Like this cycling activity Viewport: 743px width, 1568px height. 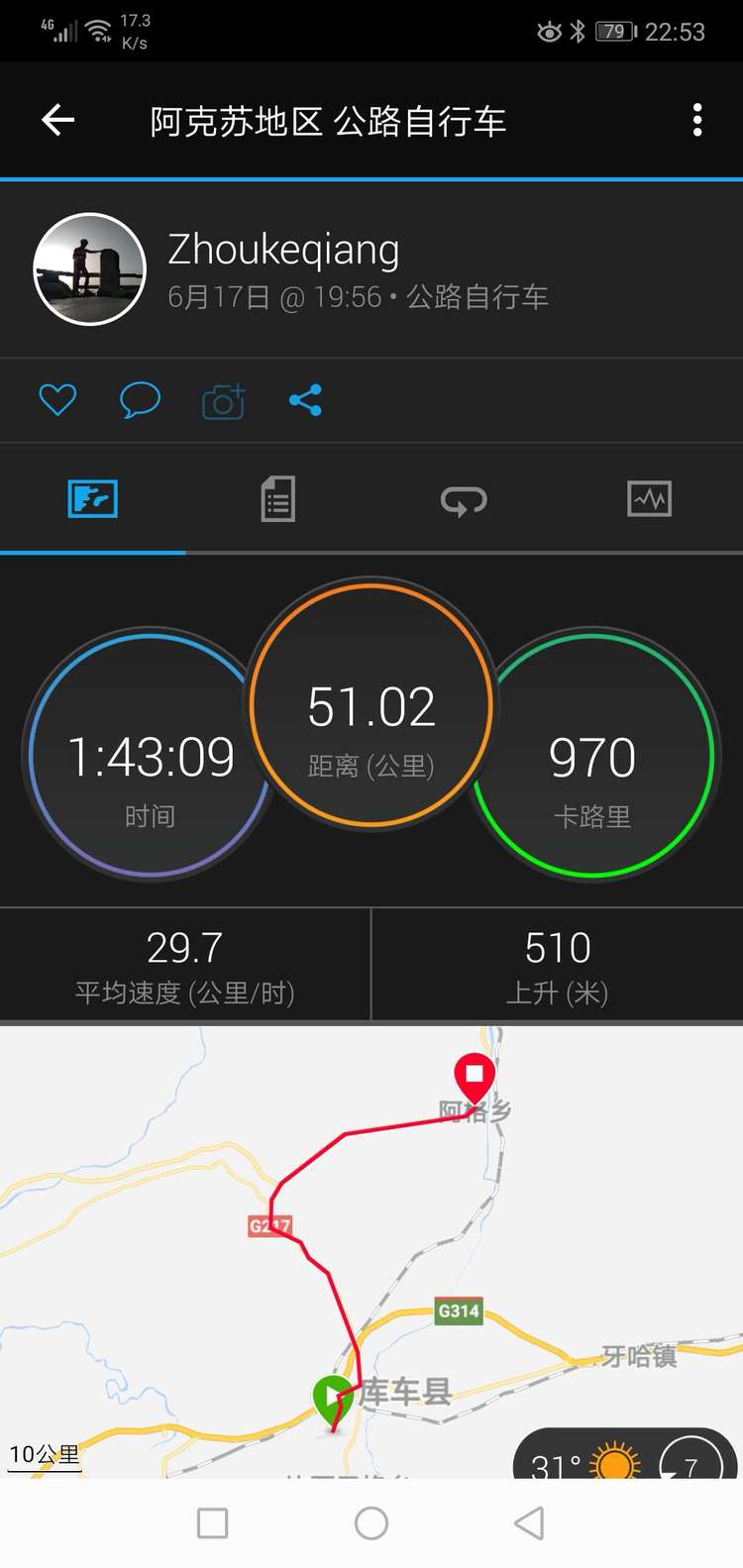(x=57, y=400)
